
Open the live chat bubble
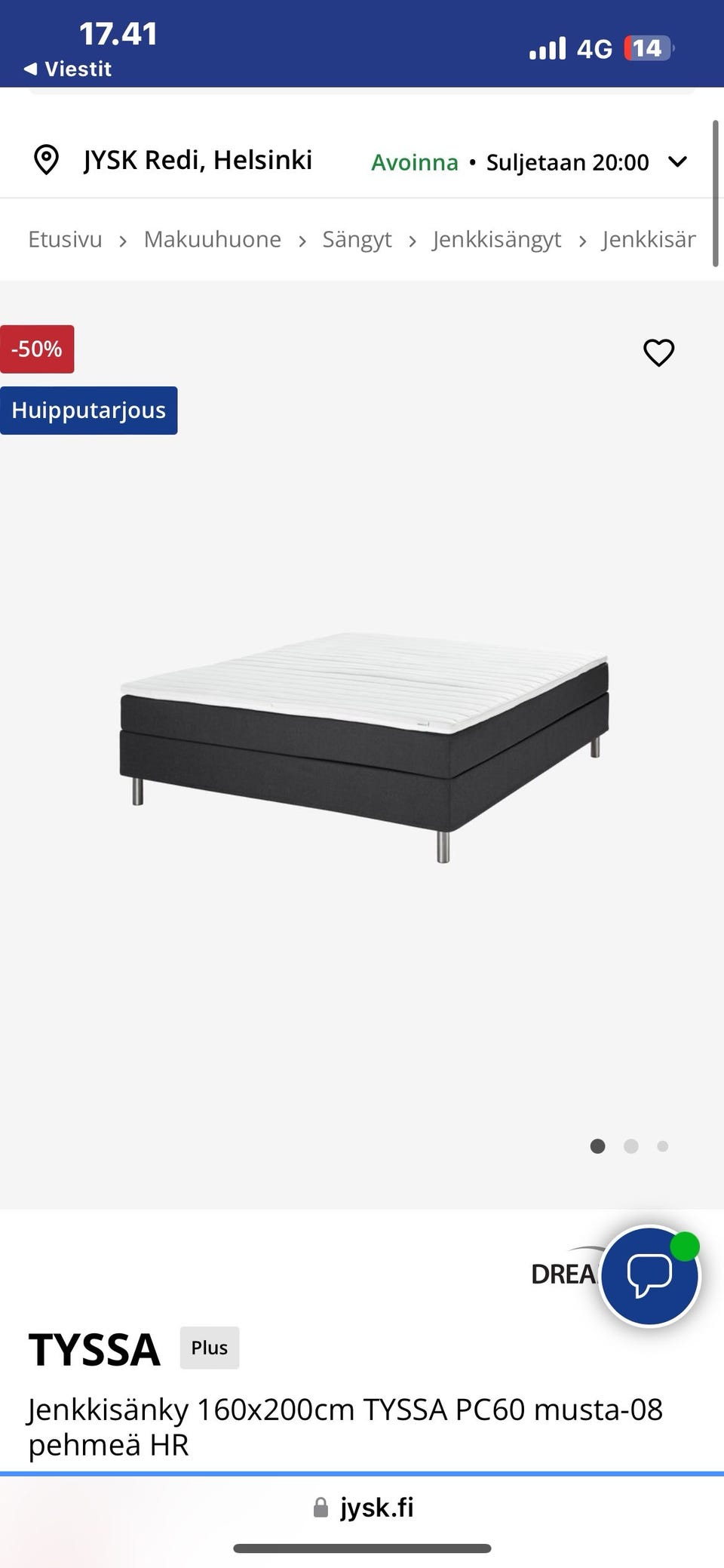pos(649,1276)
